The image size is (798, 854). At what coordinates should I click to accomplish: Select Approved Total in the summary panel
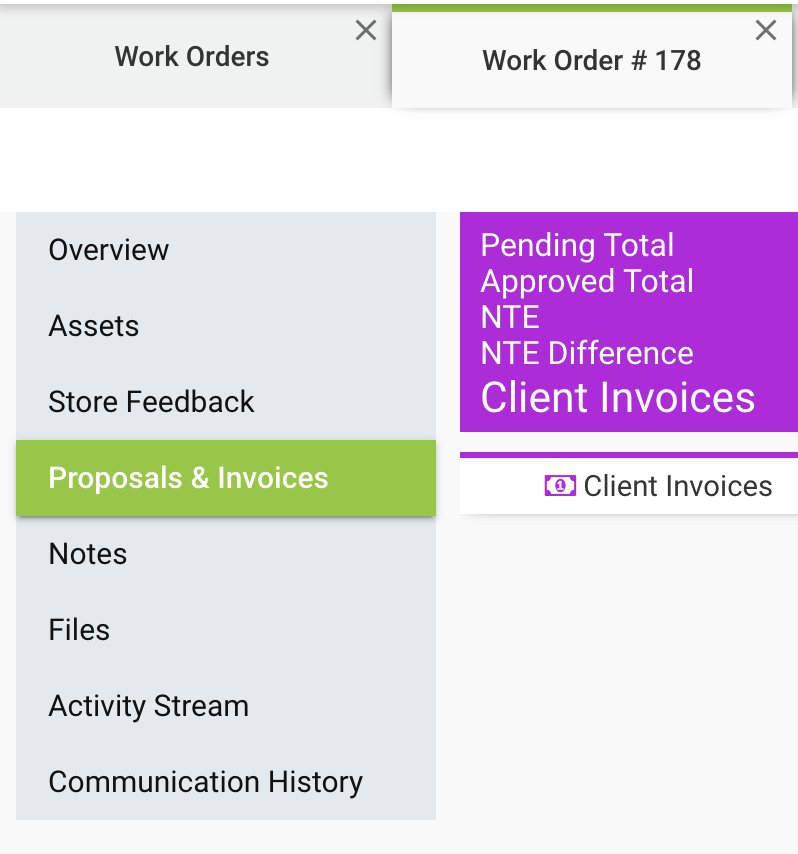coord(587,281)
